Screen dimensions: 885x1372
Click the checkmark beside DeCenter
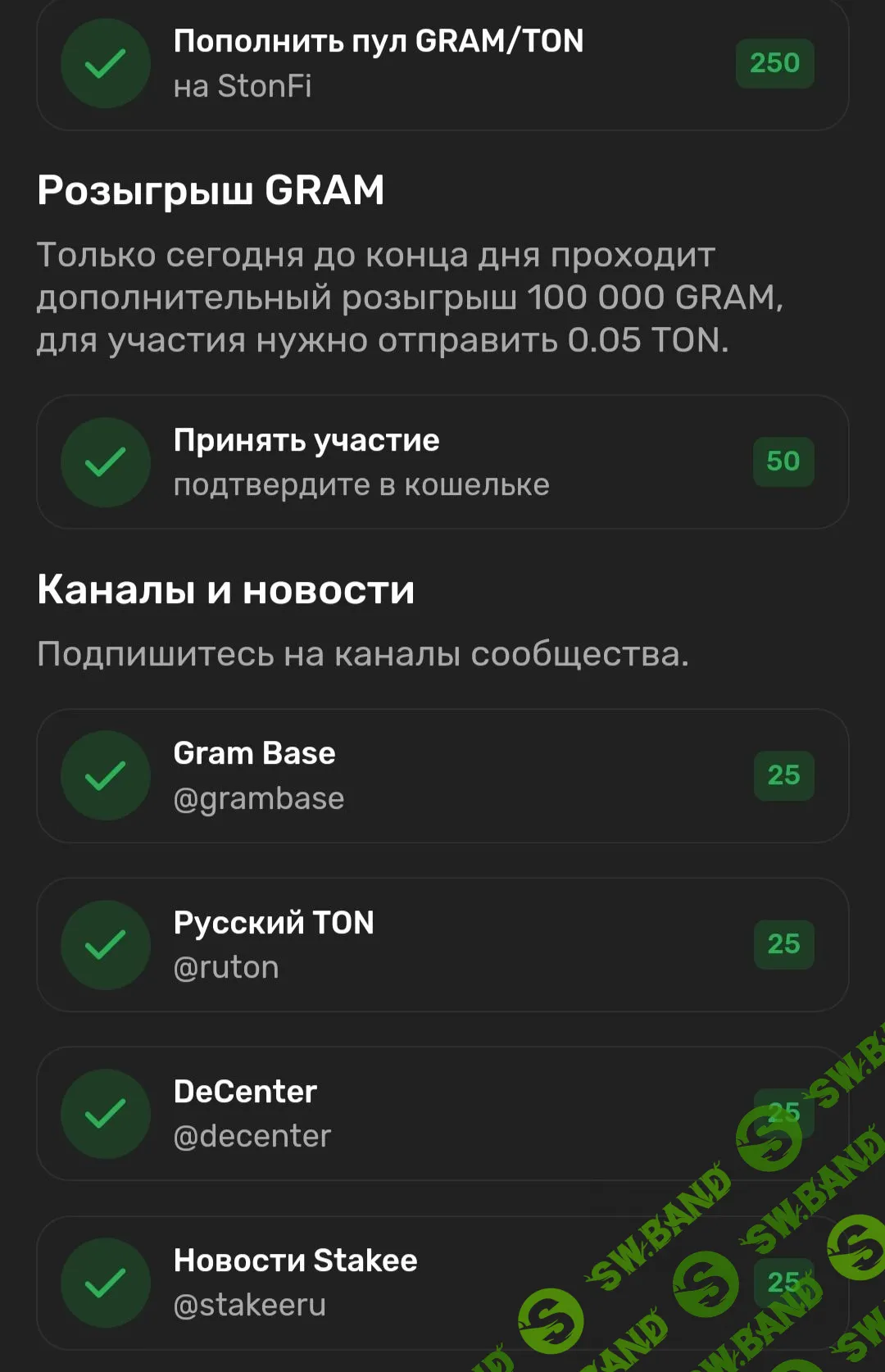pyautogui.click(x=105, y=1113)
